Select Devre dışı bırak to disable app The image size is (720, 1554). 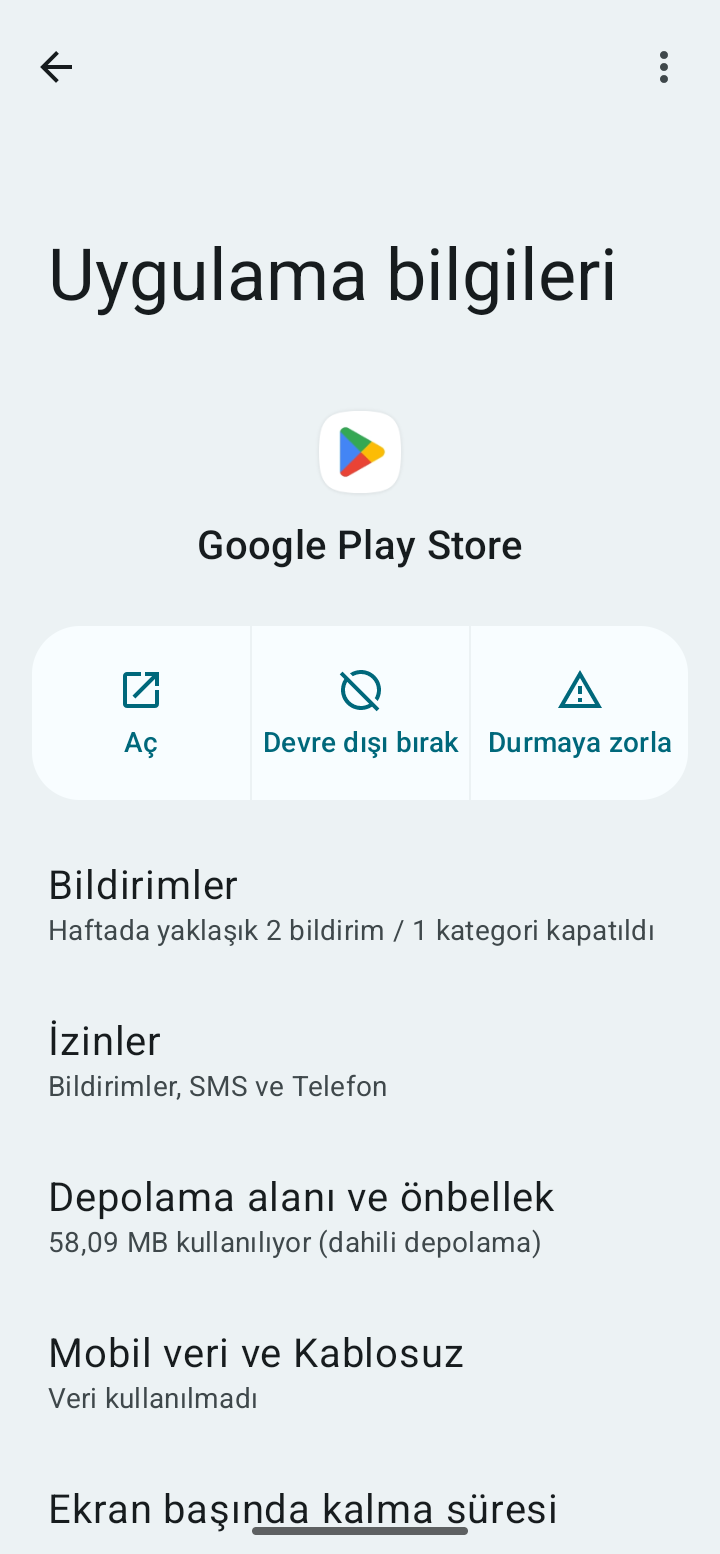(360, 713)
